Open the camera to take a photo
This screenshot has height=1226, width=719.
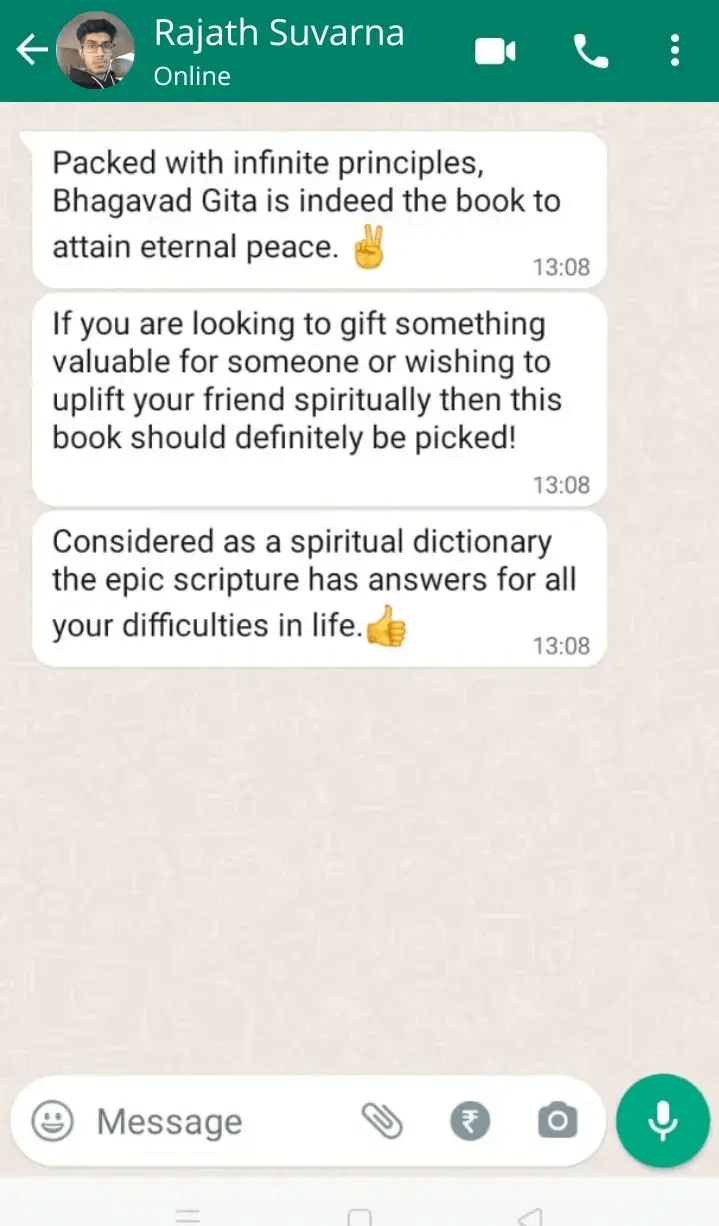557,1121
